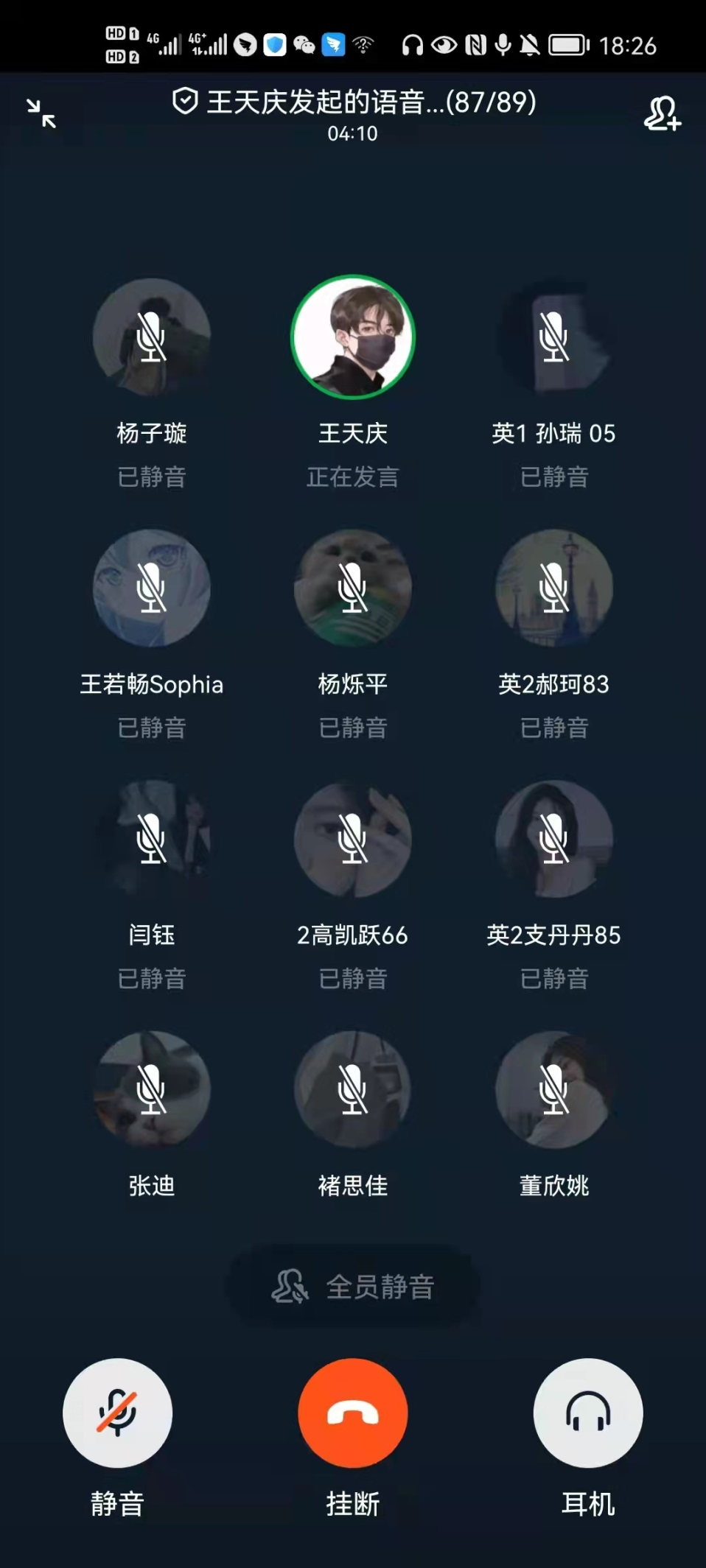Open 张迪's avatar
The width and height of the screenshot is (706, 1568).
(151, 1089)
